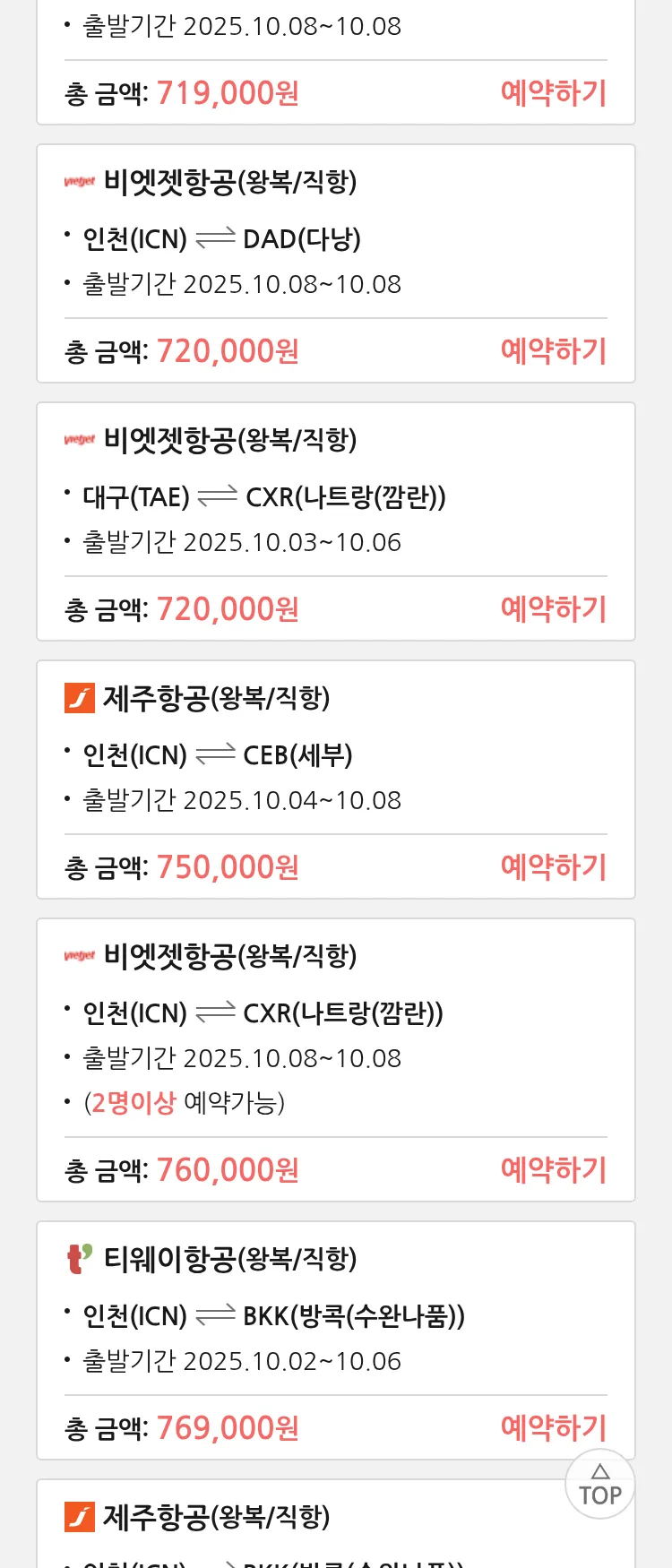Tap 예약하기 for the 719,000원 flight
The image size is (672, 1568).
pos(553,93)
